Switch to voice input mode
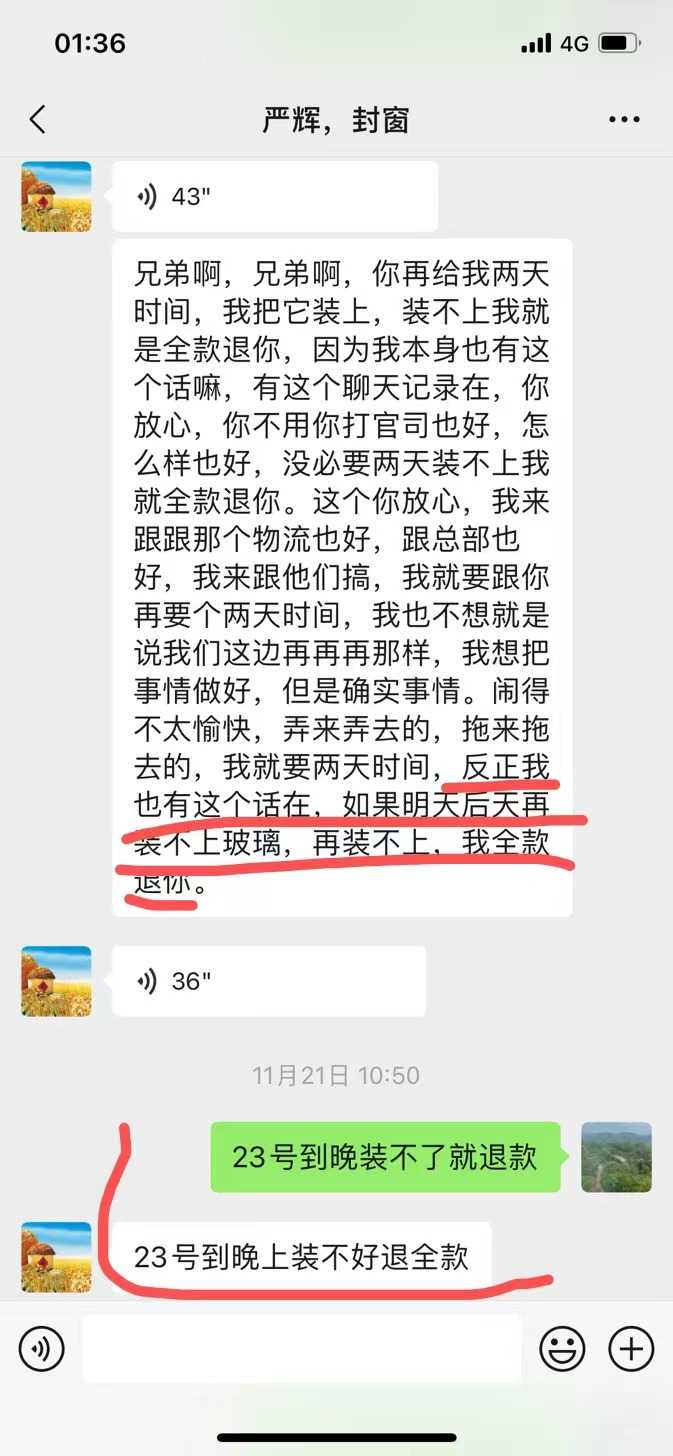Image resolution: width=673 pixels, height=1456 pixels. 41,1349
